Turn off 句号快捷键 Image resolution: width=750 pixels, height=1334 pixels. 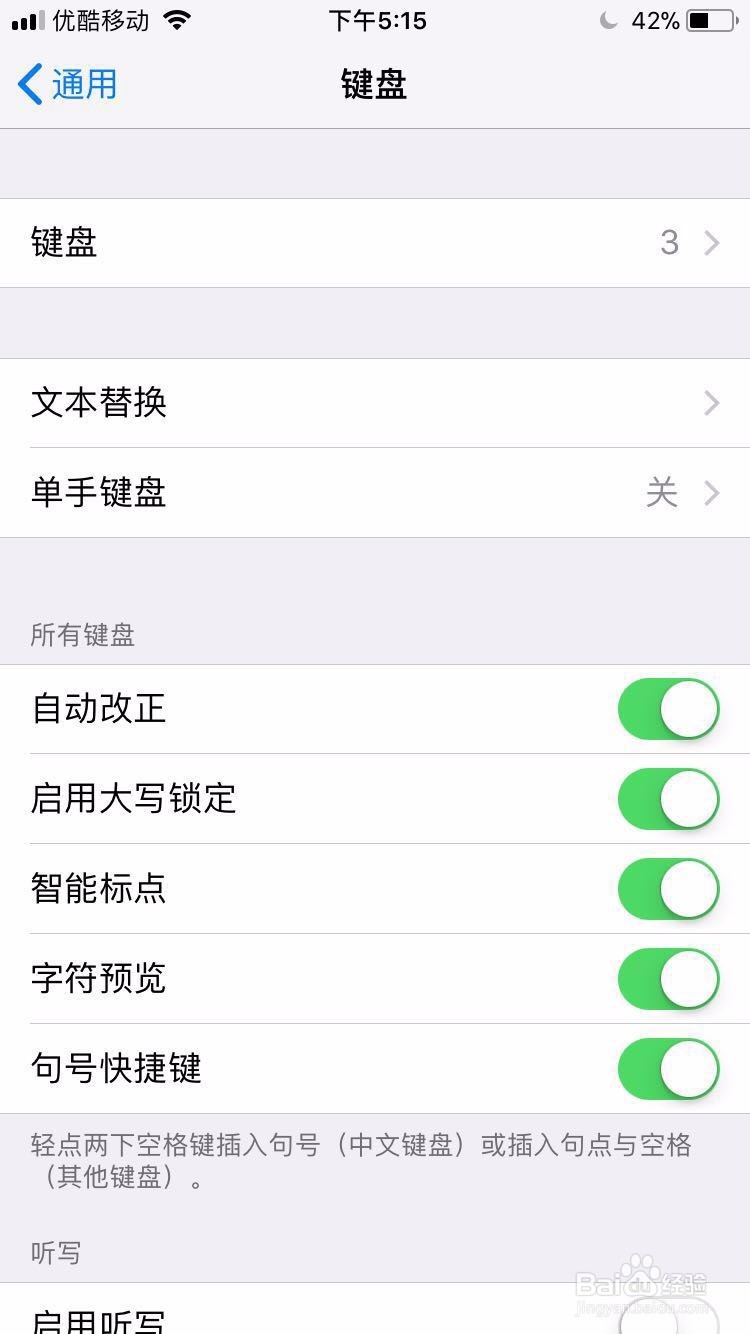pos(668,1069)
